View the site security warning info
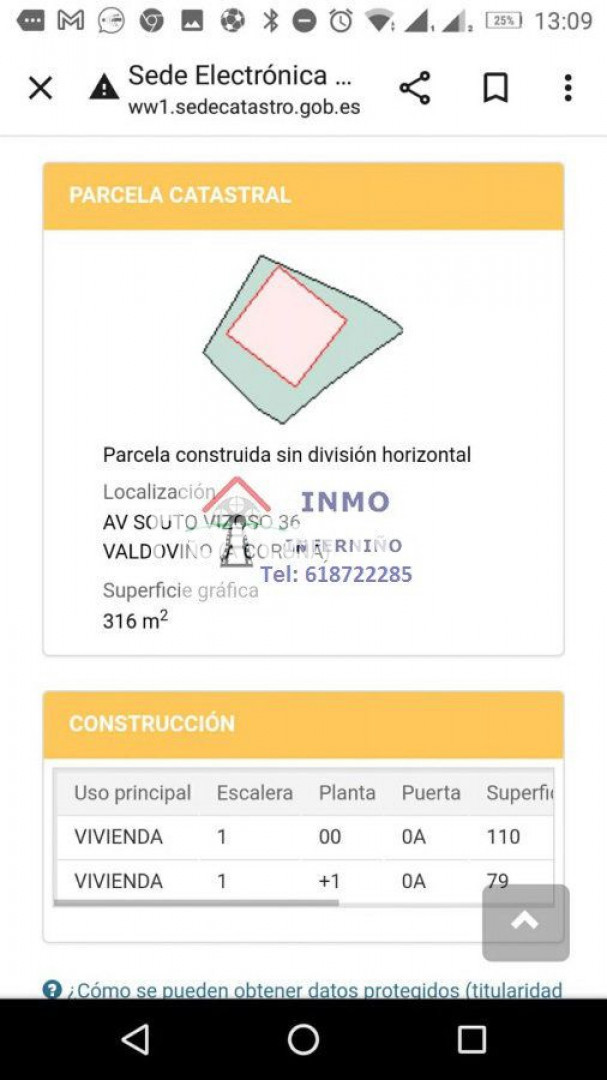 click(104, 88)
